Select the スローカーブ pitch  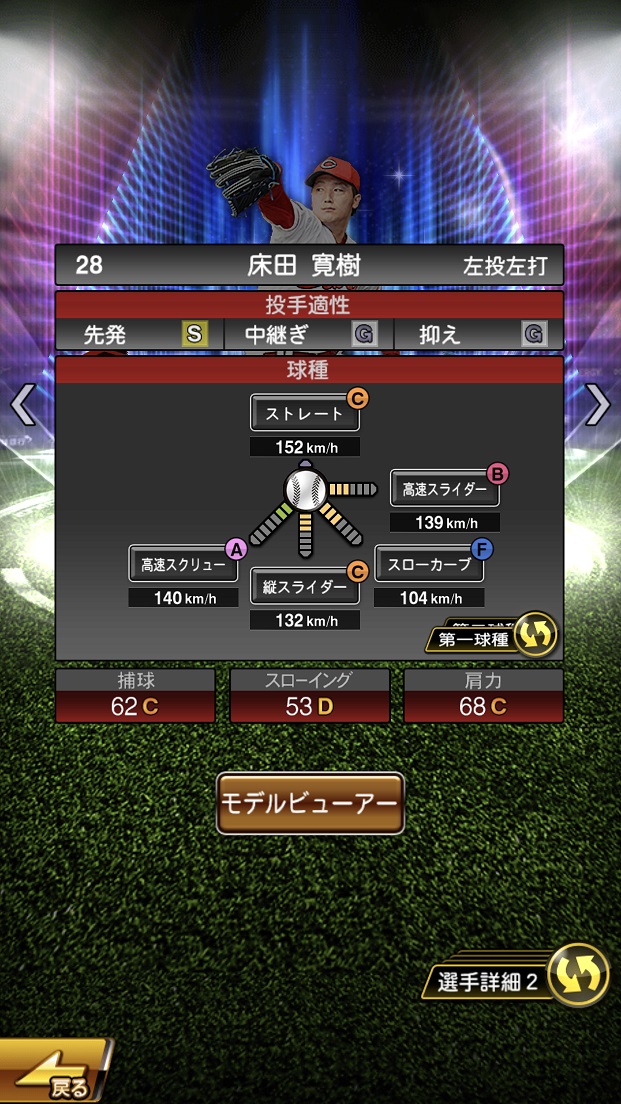coord(429,564)
